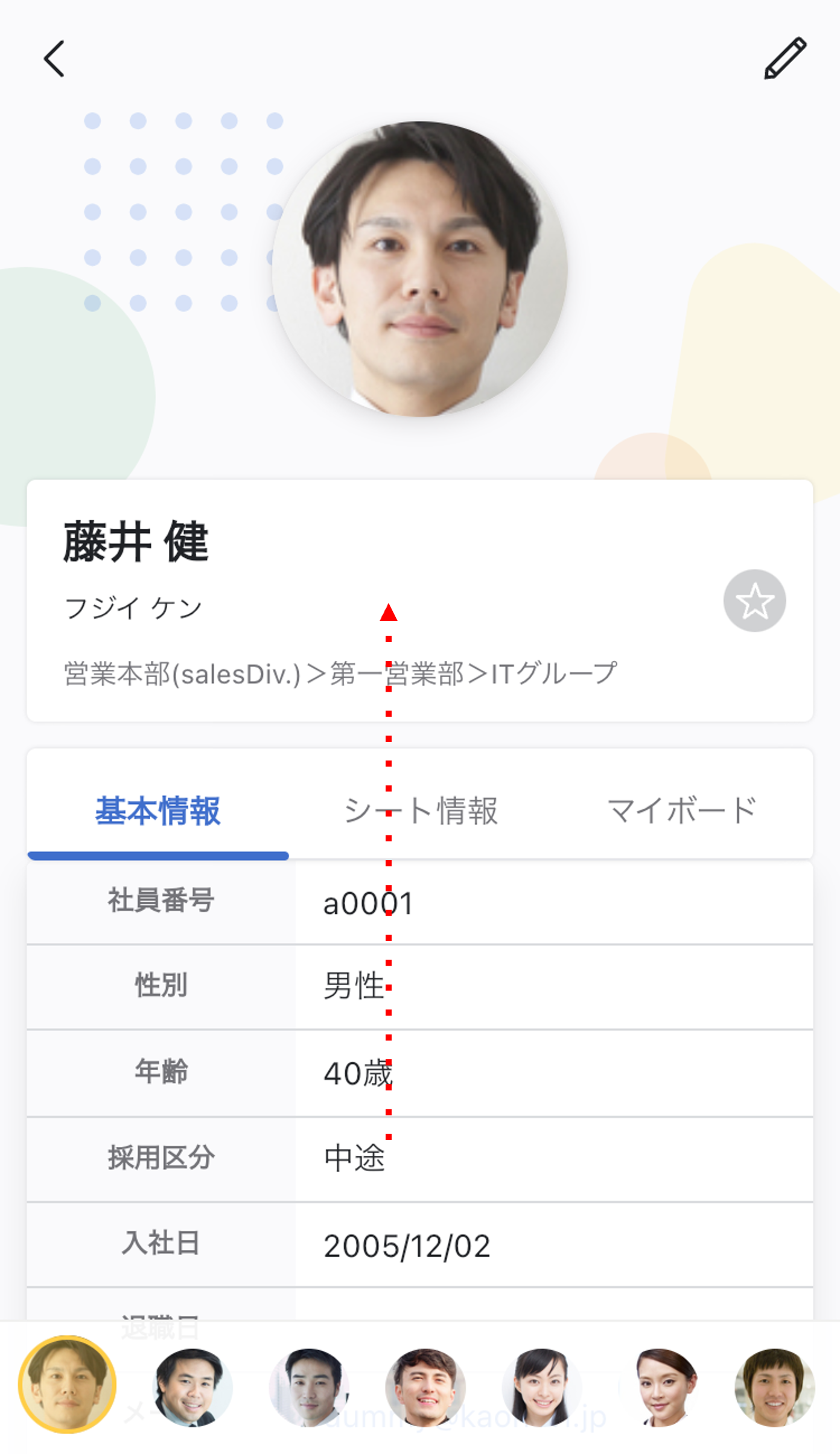The width and height of the screenshot is (840, 1454).
Task: Click the 社員番号 value a0001
Action: coord(366,903)
